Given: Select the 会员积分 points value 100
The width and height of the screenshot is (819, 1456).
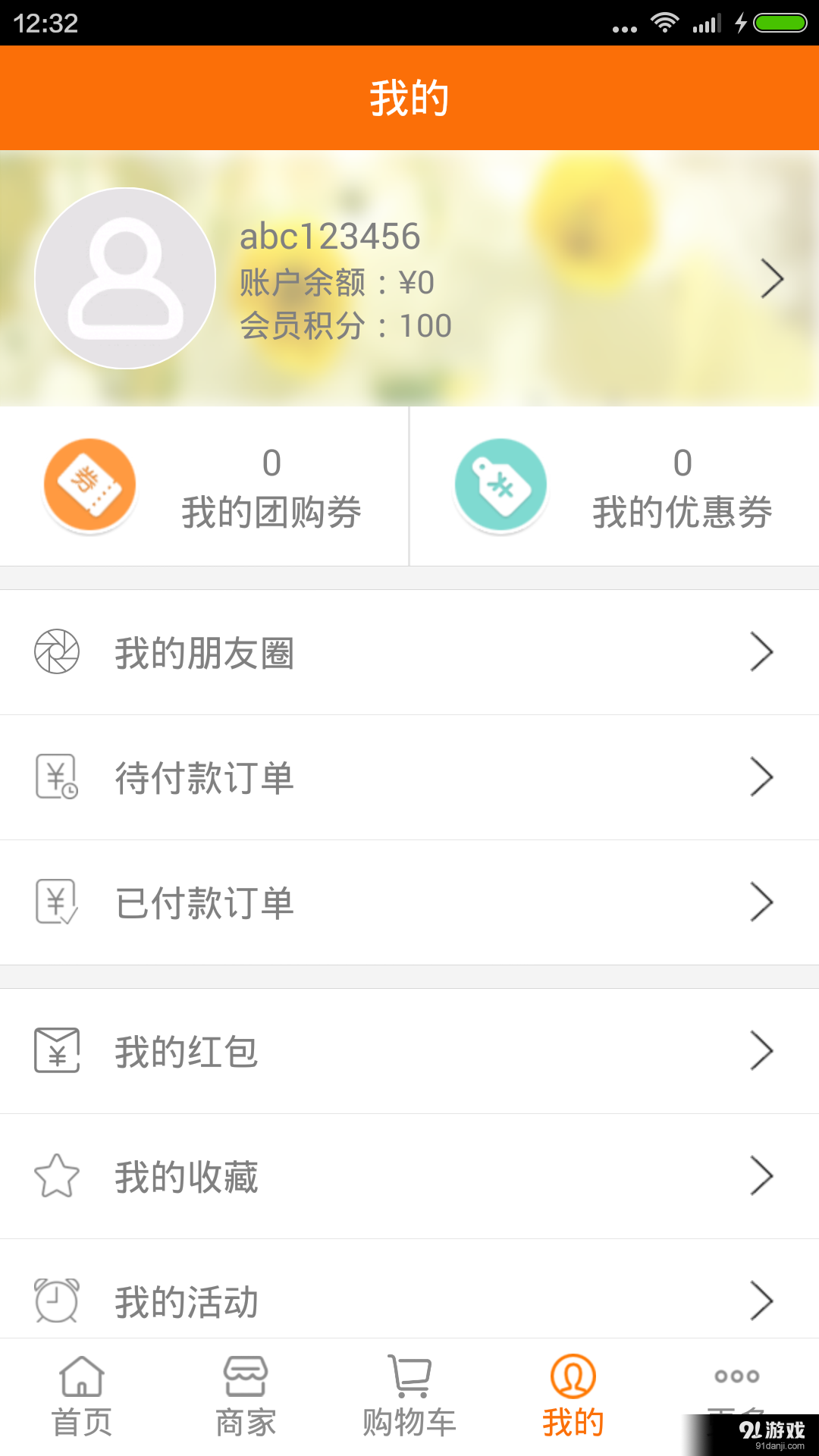Looking at the screenshot, I should [x=428, y=325].
